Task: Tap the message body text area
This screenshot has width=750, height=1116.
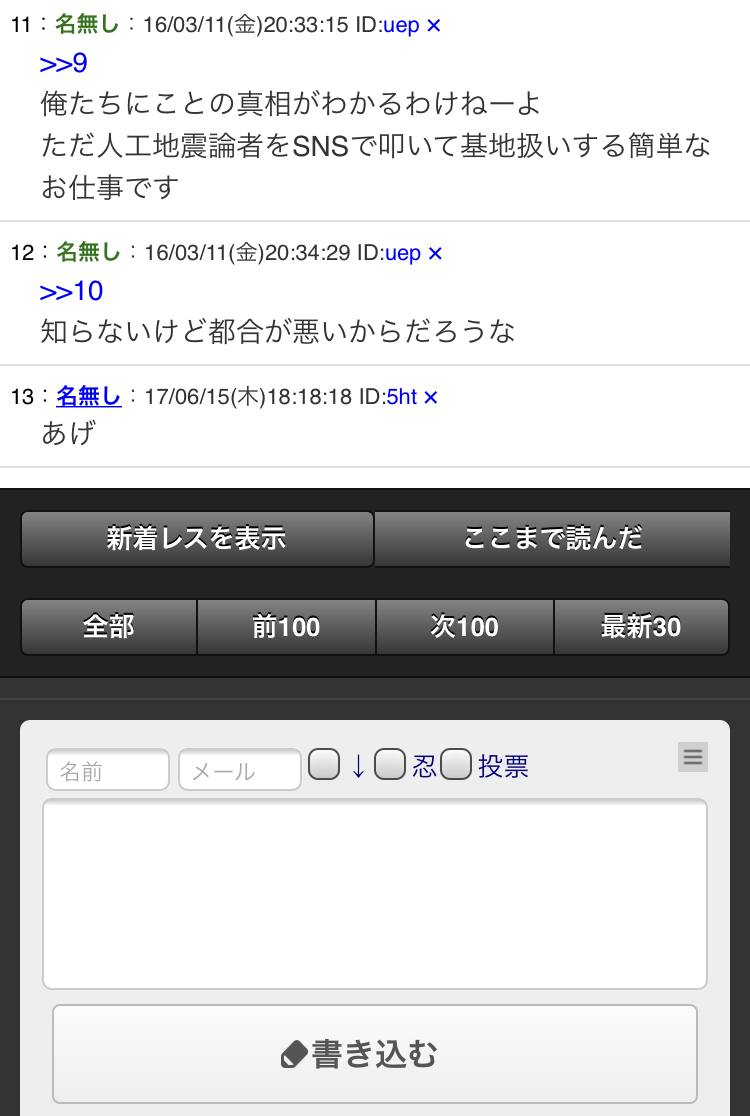Action: point(375,894)
